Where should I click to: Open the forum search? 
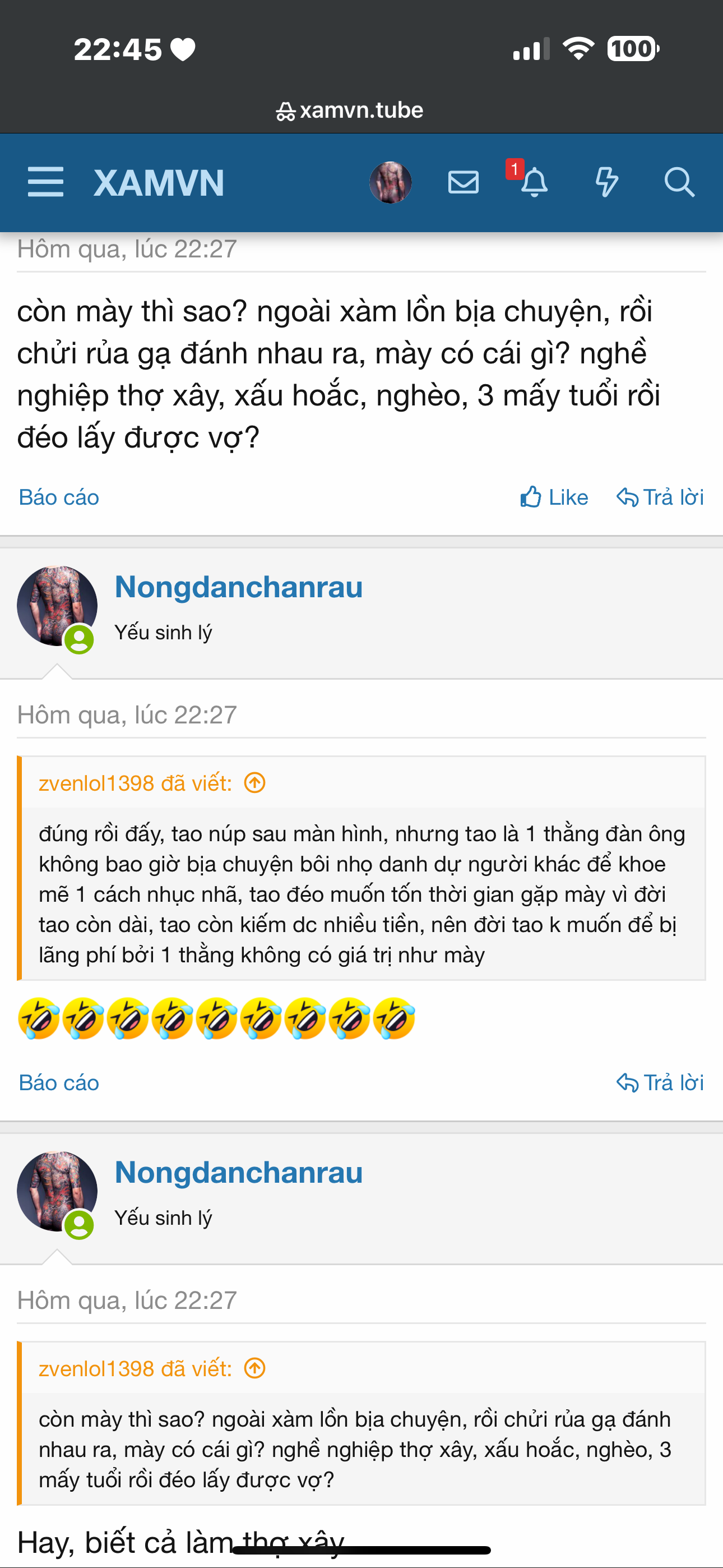click(679, 182)
